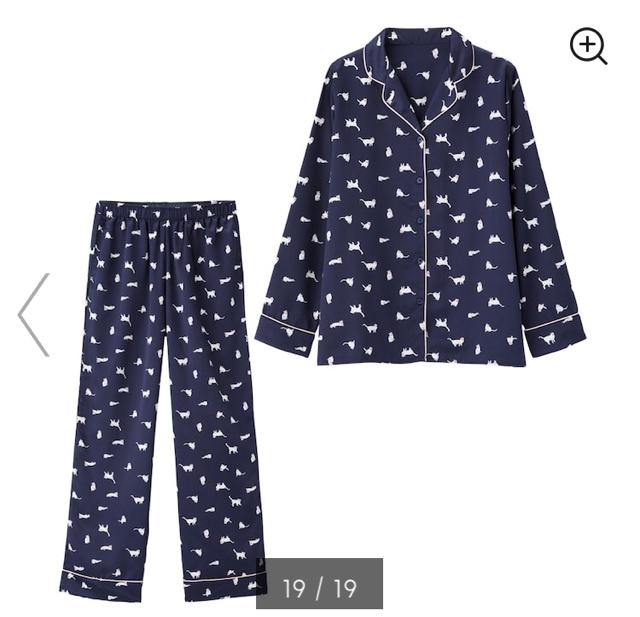Go to the previous product image

pyautogui.click(x=33, y=314)
